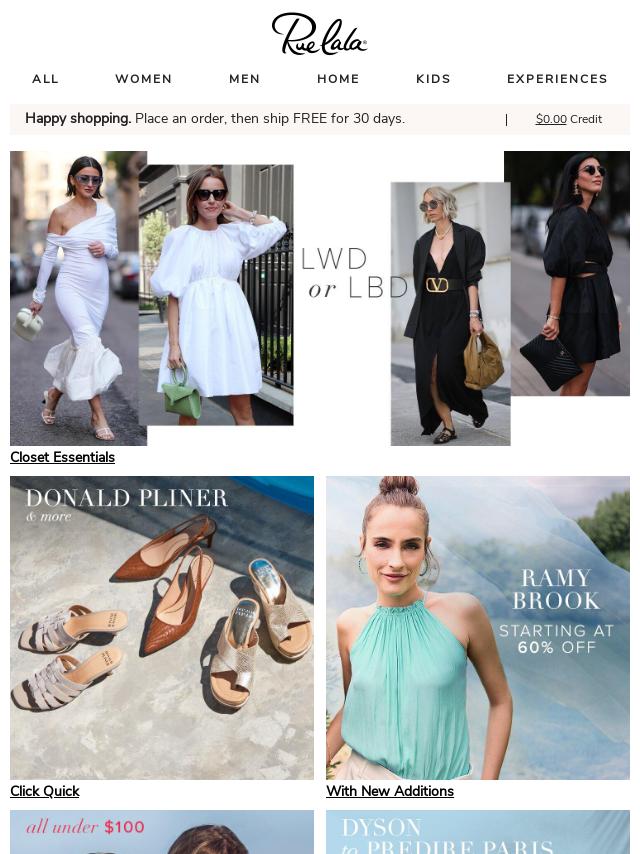The width and height of the screenshot is (640, 854).
Task: Open the Dyson to Predire Paris tile
Action: (478, 832)
